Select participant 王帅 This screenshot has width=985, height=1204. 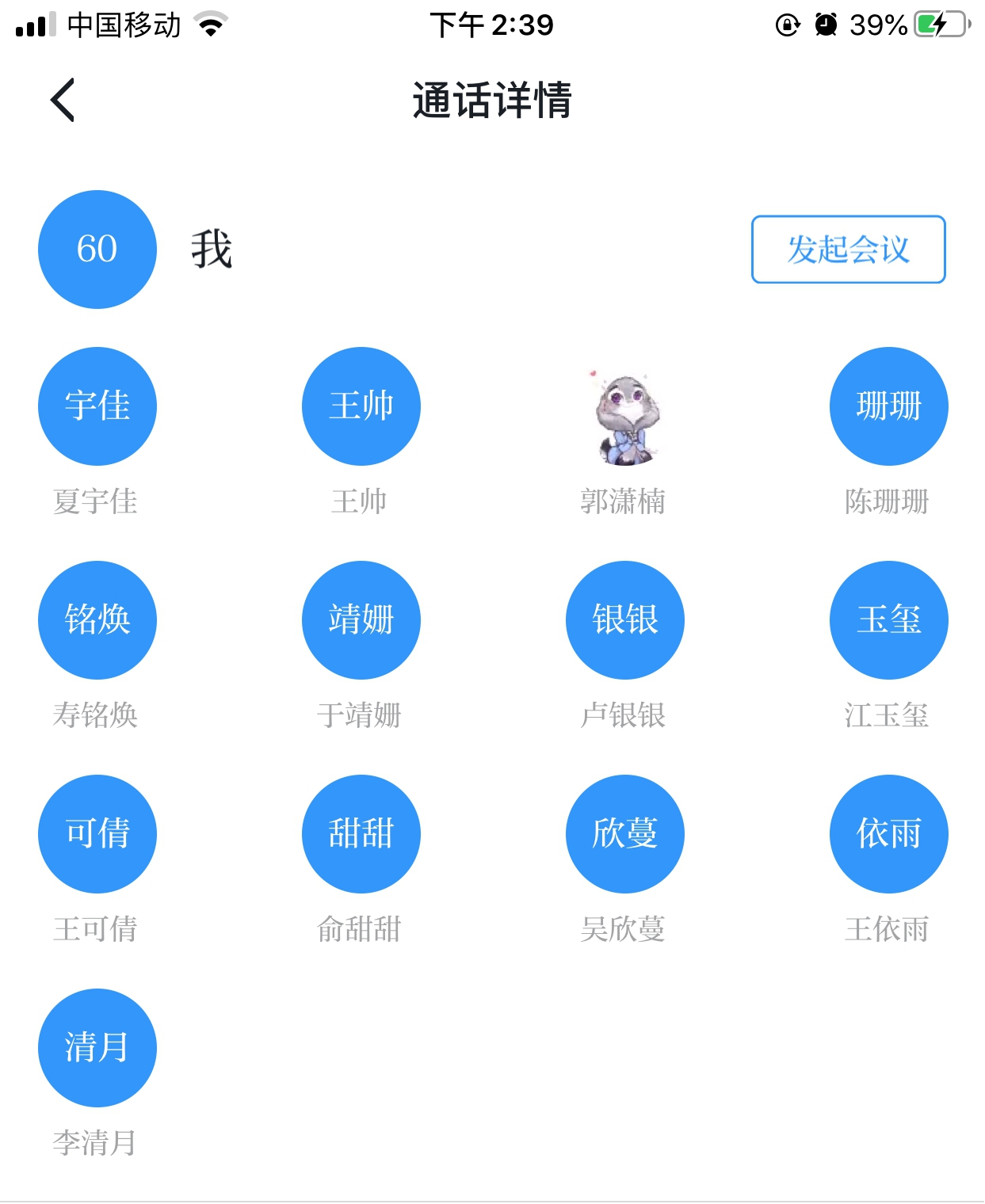pyautogui.click(x=361, y=406)
